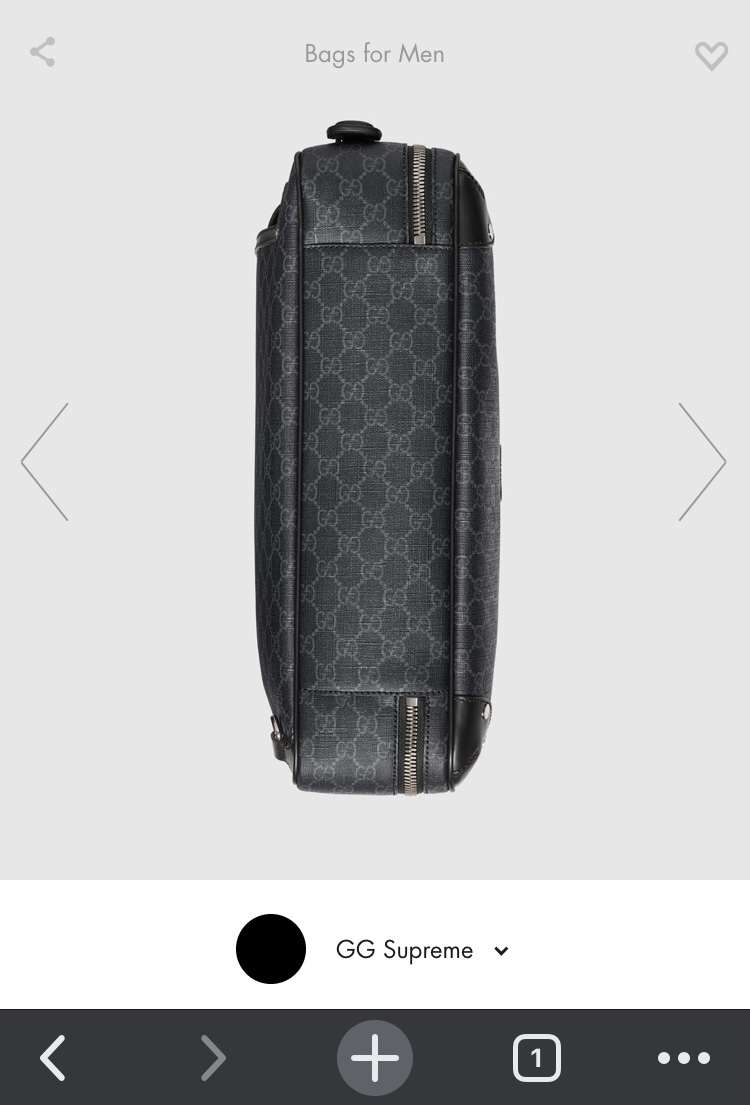Select the black color swatch

tap(271, 949)
